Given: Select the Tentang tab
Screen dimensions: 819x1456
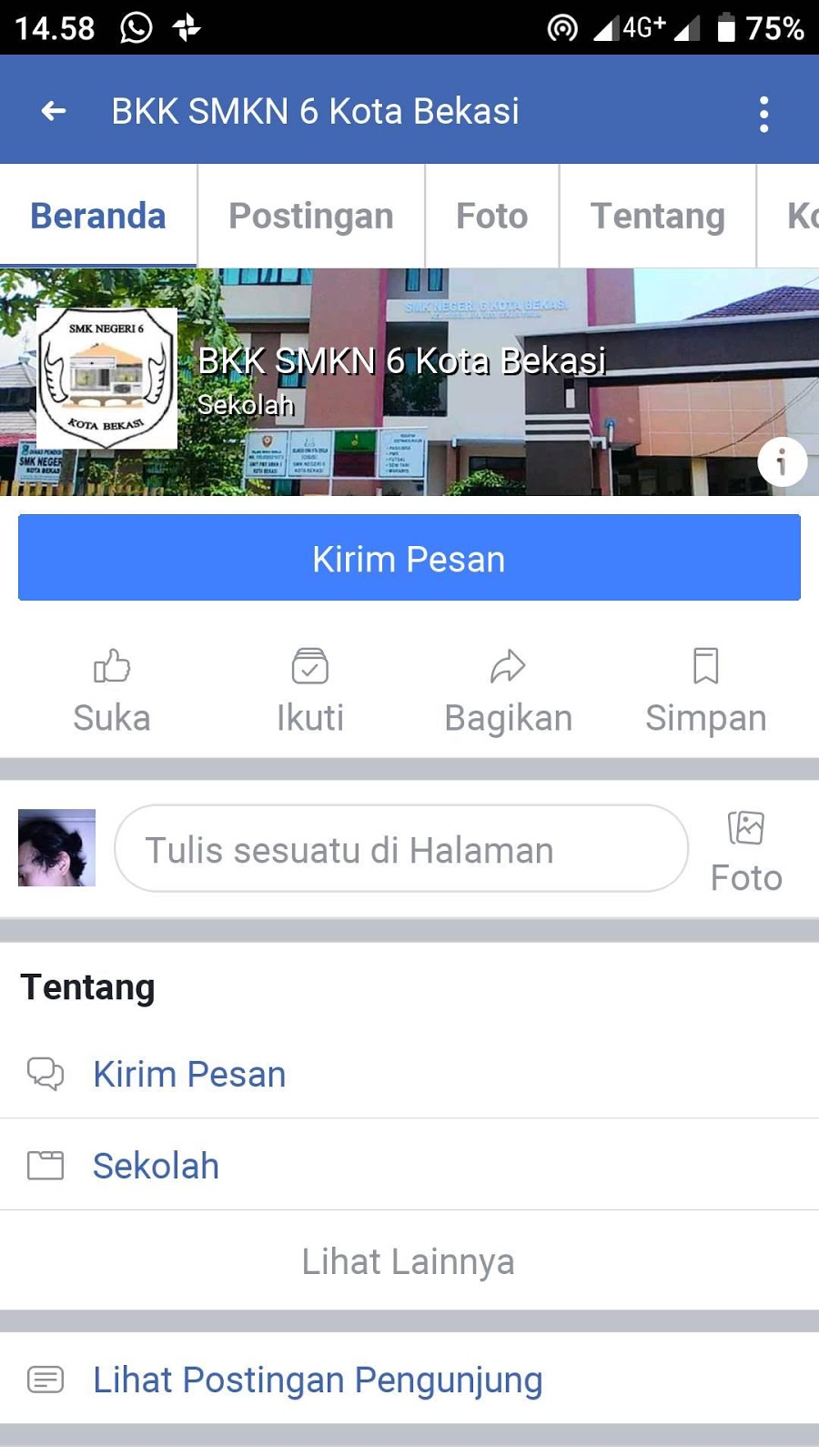Looking at the screenshot, I should (x=657, y=217).
